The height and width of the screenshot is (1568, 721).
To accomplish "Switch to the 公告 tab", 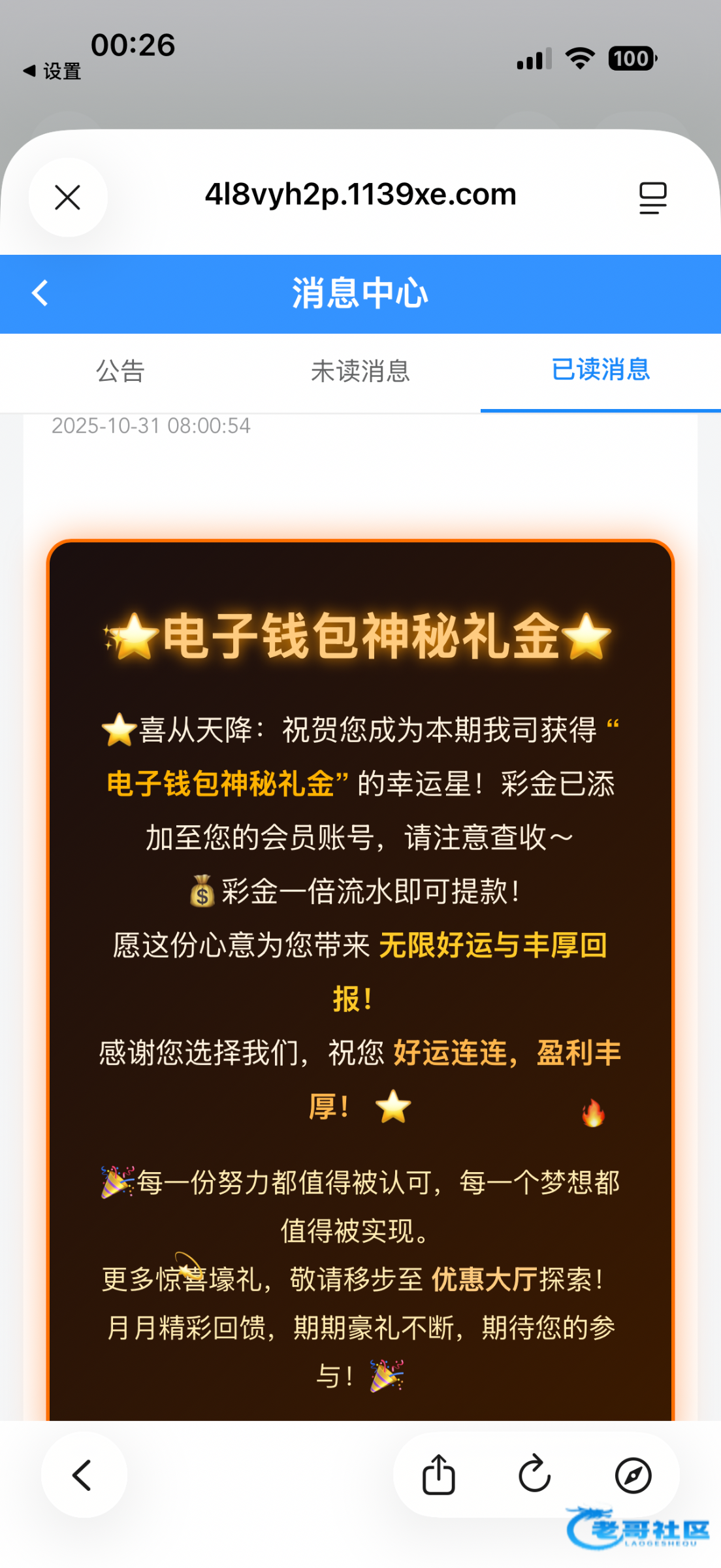I will tap(120, 371).
